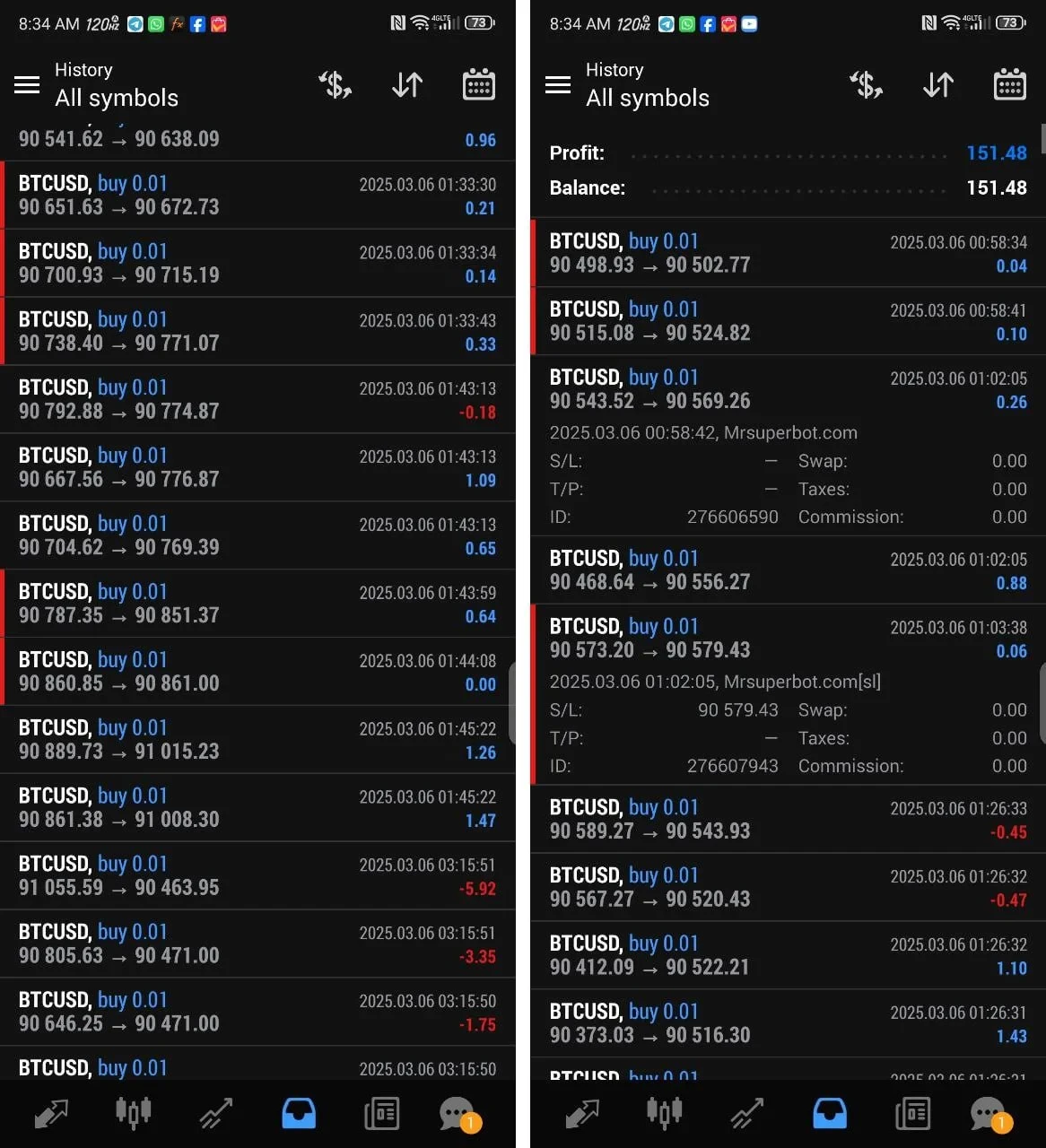Open the BTCUSD trade with loss -5.92
This screenshot has height=1148, width=1046.
tap(257, 876)
